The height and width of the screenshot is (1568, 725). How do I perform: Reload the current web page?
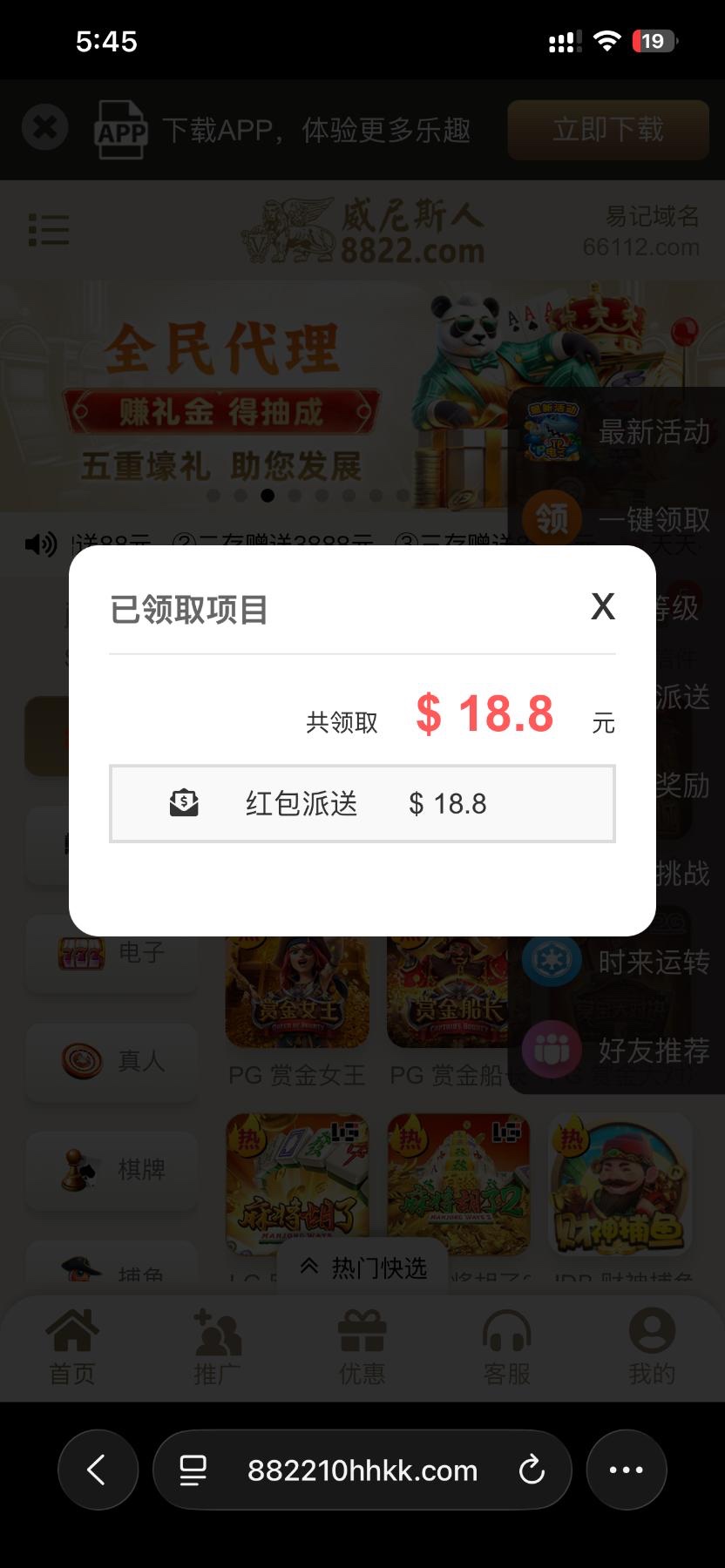532,1470
